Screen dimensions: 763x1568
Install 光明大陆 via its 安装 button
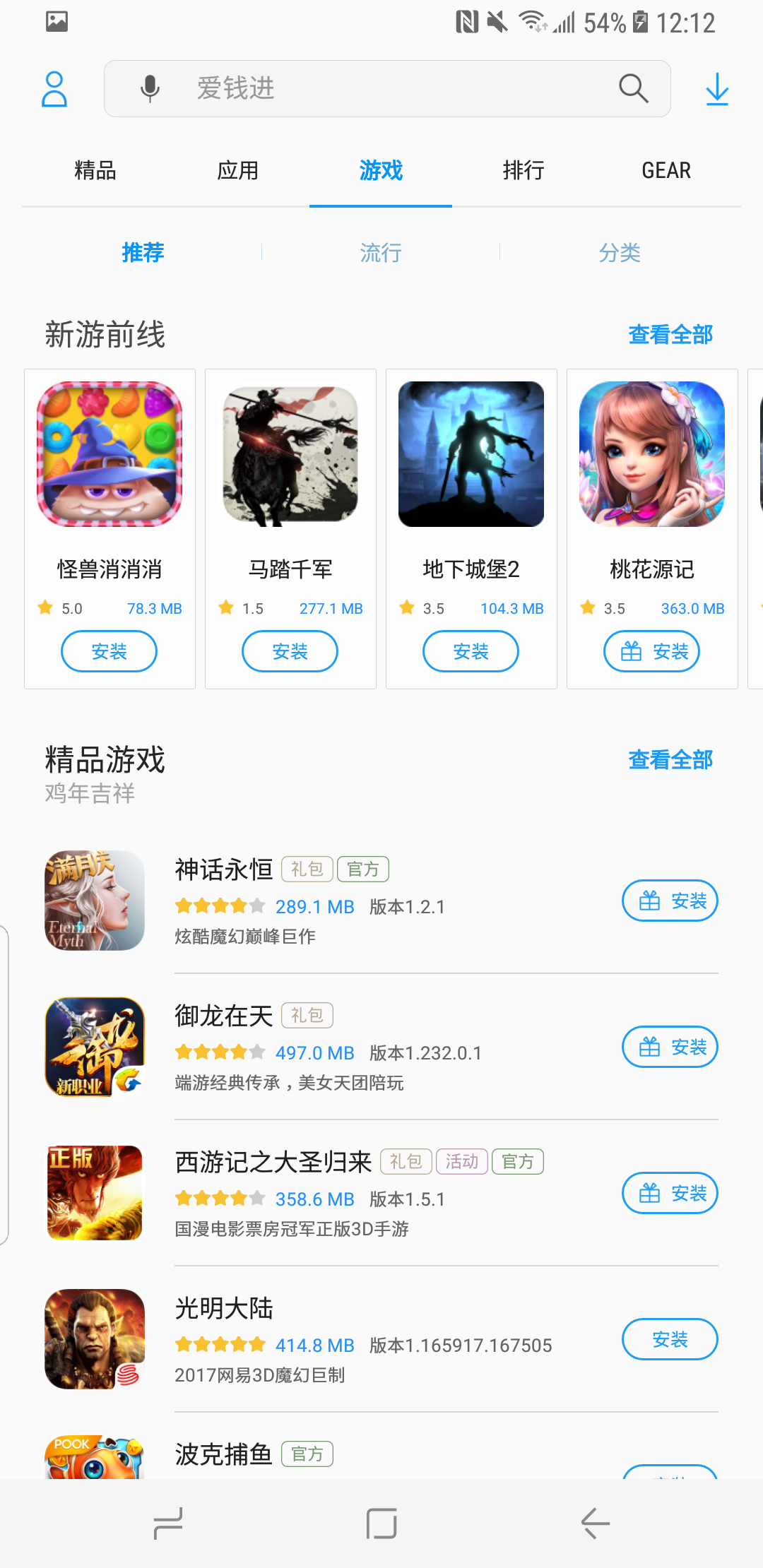coord(669,1339)
